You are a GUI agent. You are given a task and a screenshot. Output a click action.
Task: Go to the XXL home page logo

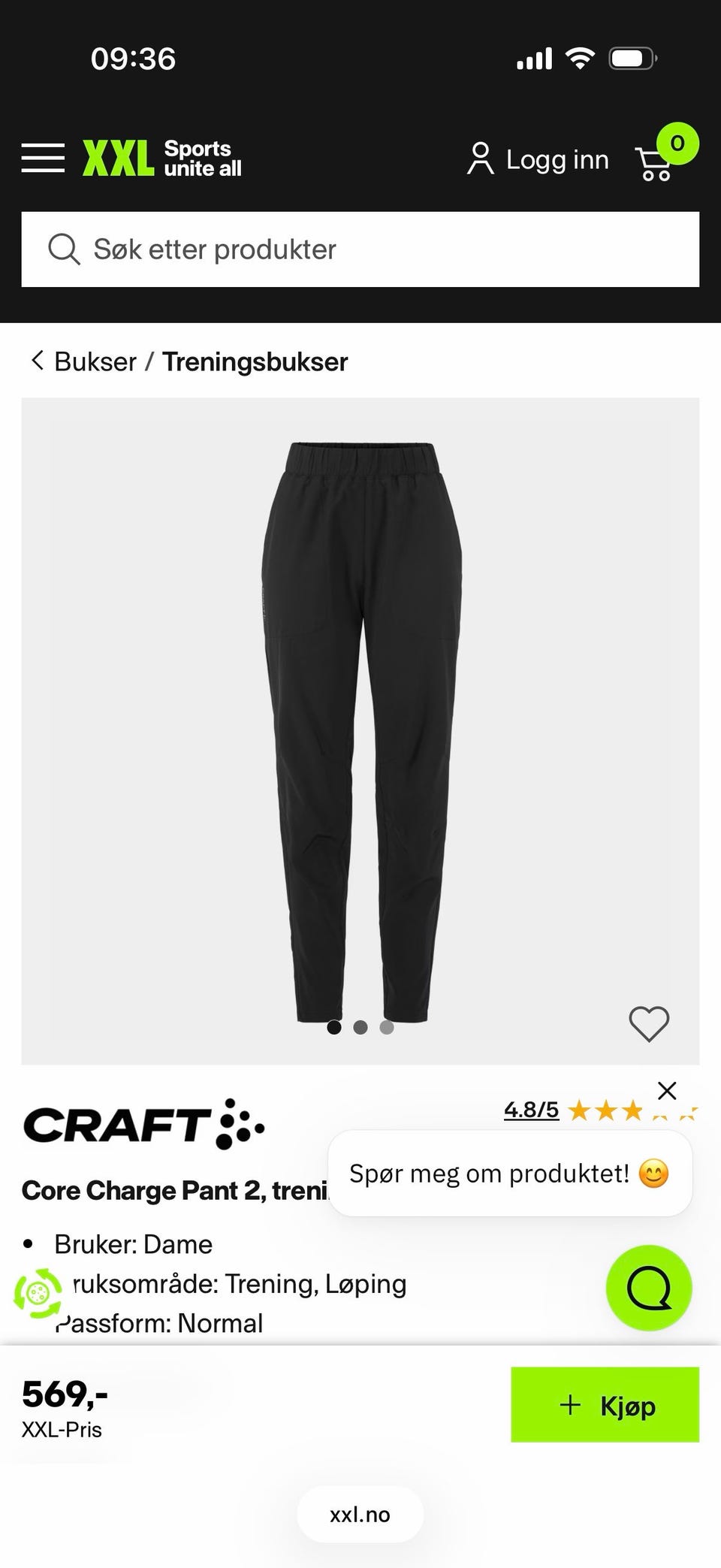click(x=161, y=158)
